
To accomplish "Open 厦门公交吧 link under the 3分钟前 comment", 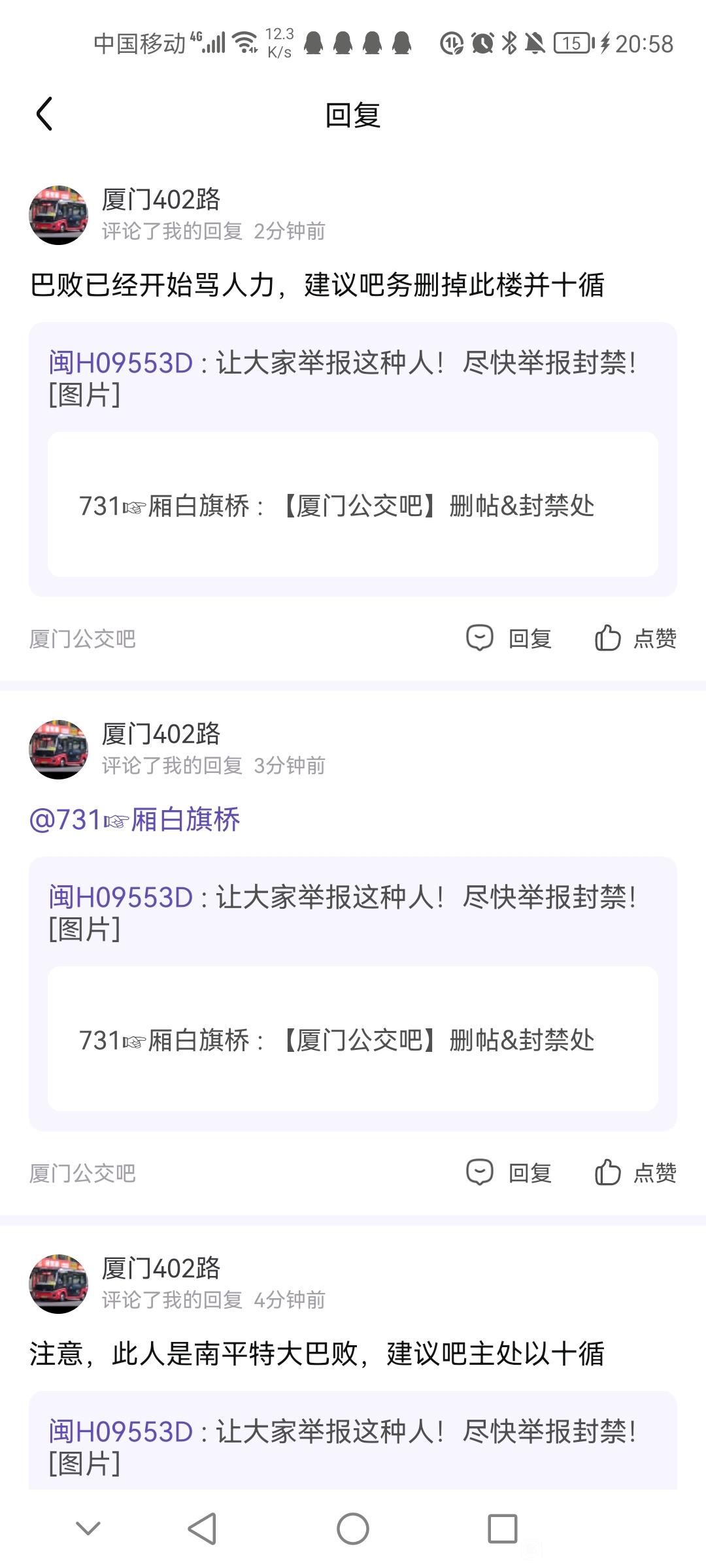I will (82, 1173).
